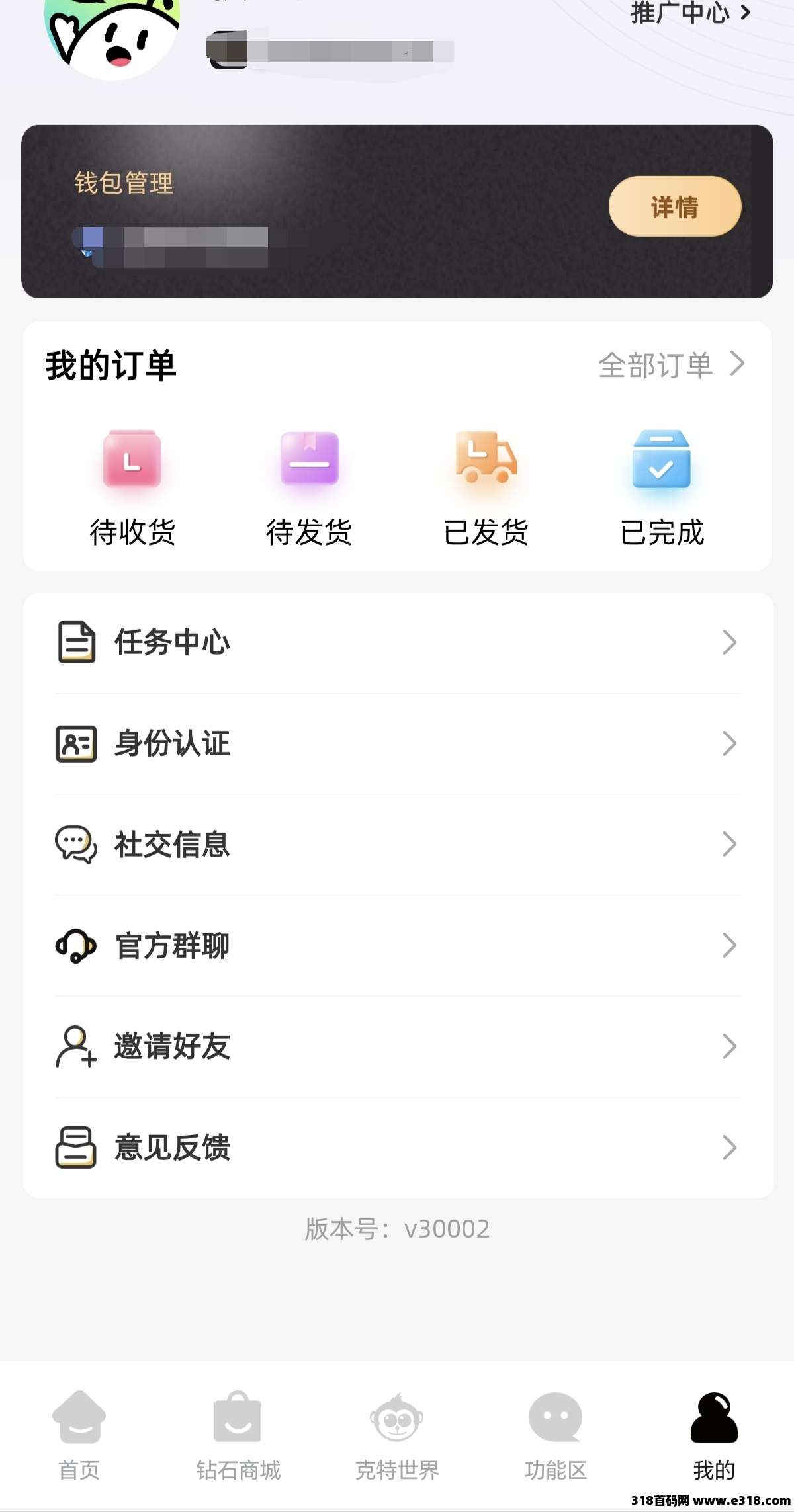View 全部订单 all orders
Viewport: 794px width, 1512px height.
(670, 364)
